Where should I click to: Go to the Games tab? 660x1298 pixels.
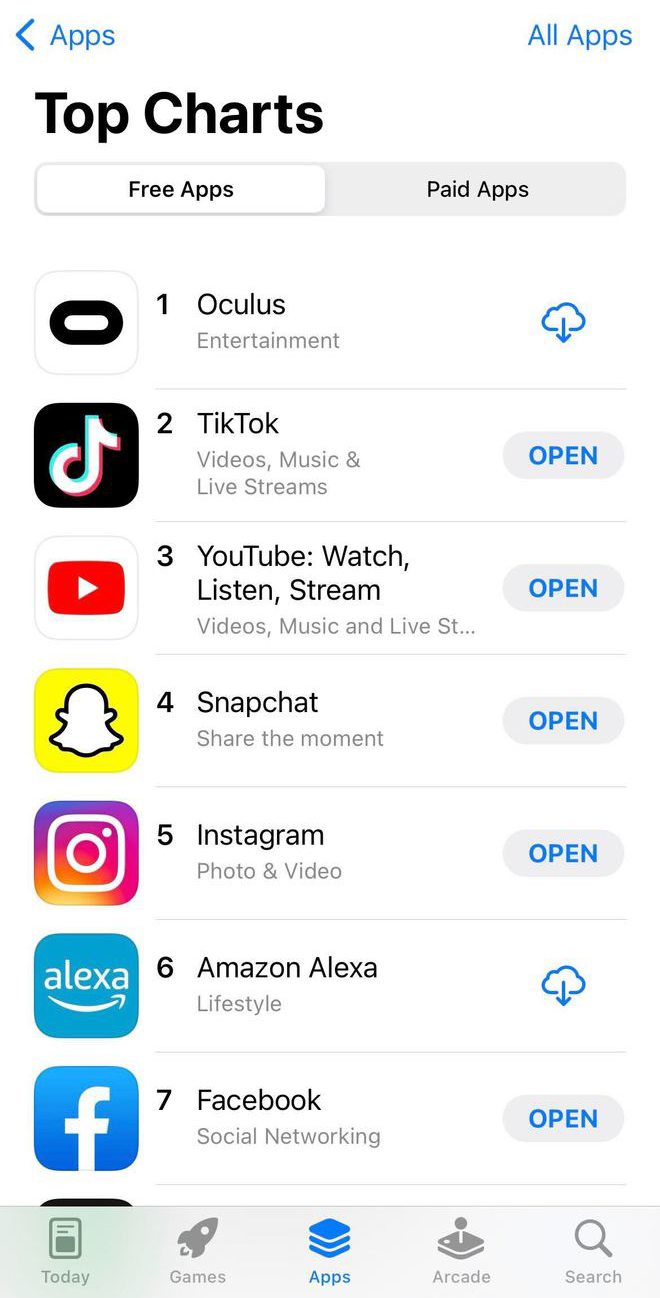tap(197, 1250)
